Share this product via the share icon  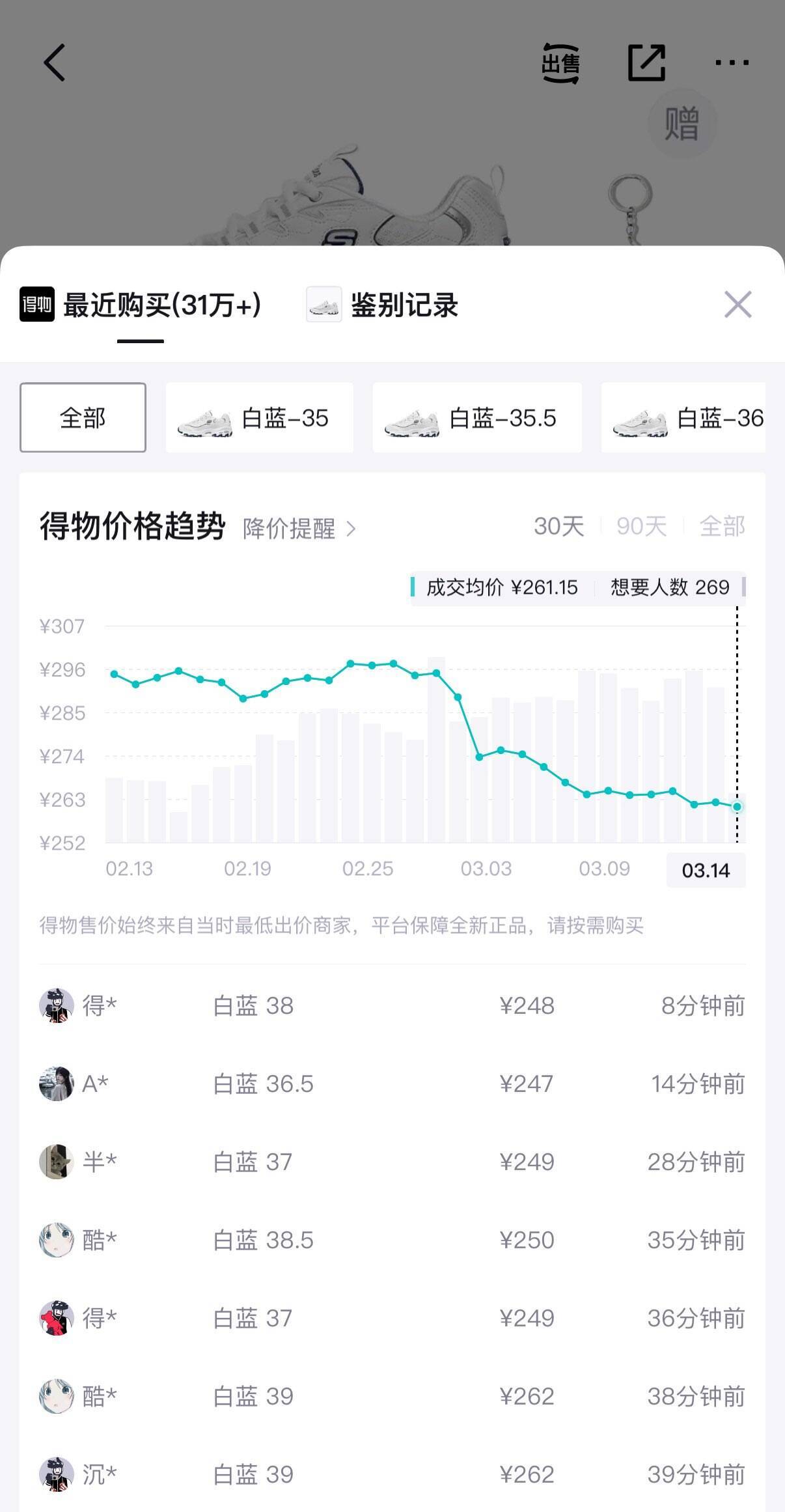pyautogui.click(x=646, y=63)
